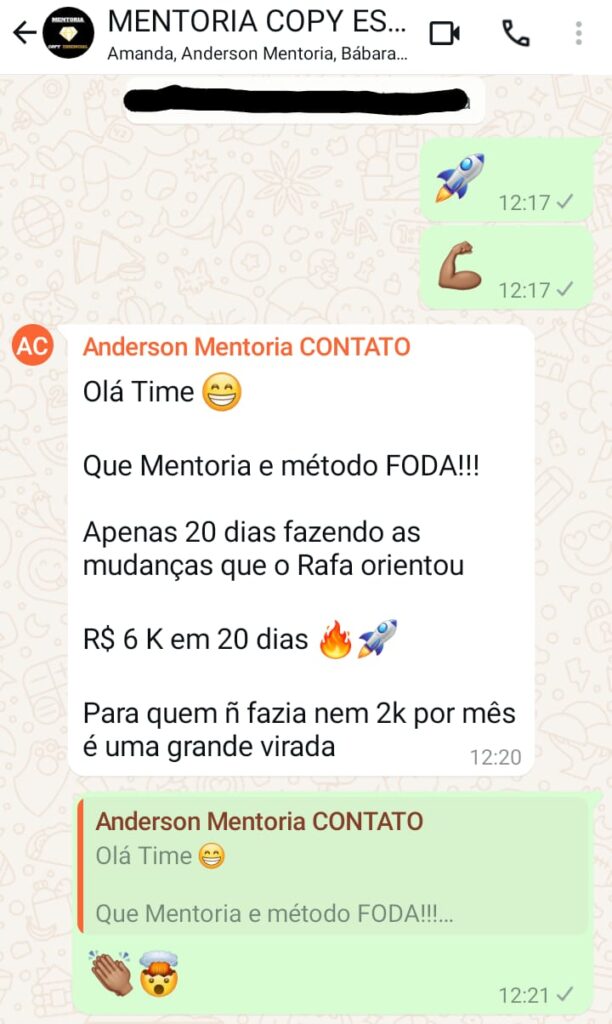Start a group voice call
The width and height of the screenshot is (612, 1024).
[x=516, y=33]
